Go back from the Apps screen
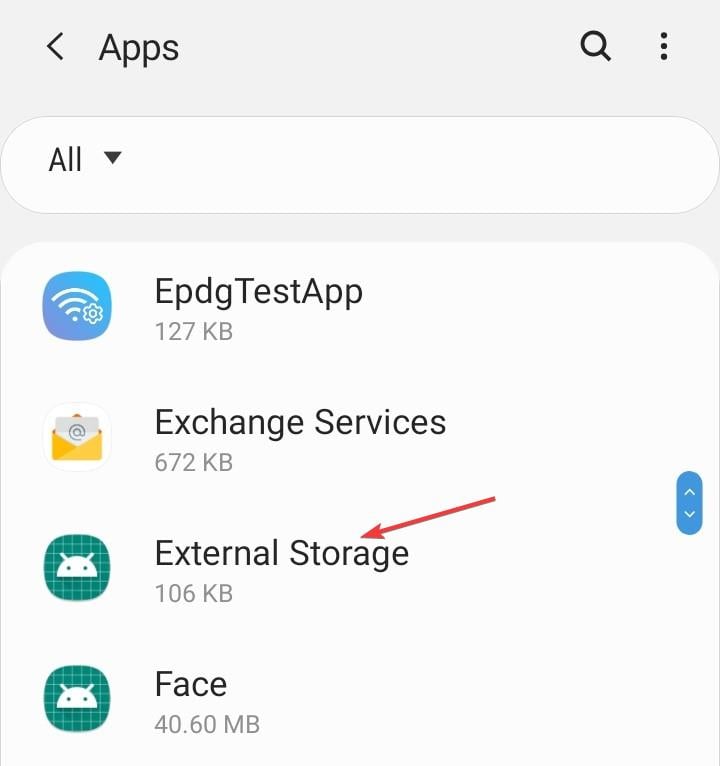 [56, 47]
